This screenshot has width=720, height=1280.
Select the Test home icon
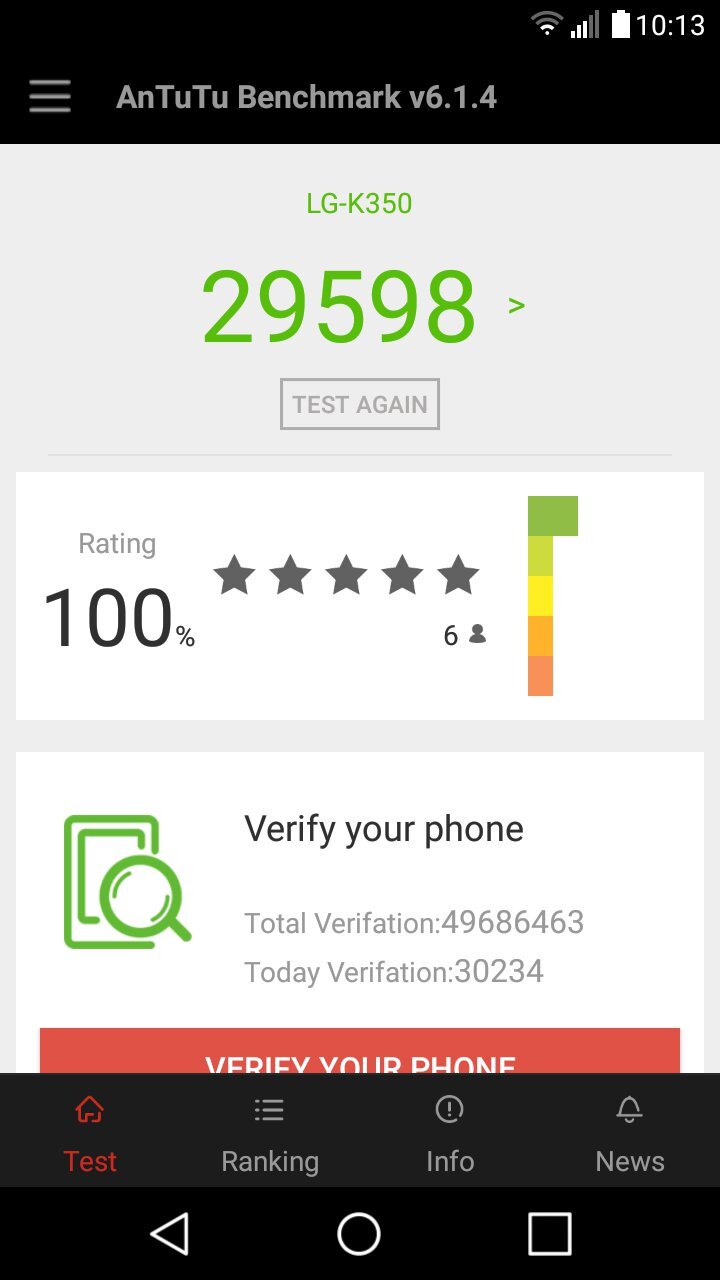(90, 1110)
